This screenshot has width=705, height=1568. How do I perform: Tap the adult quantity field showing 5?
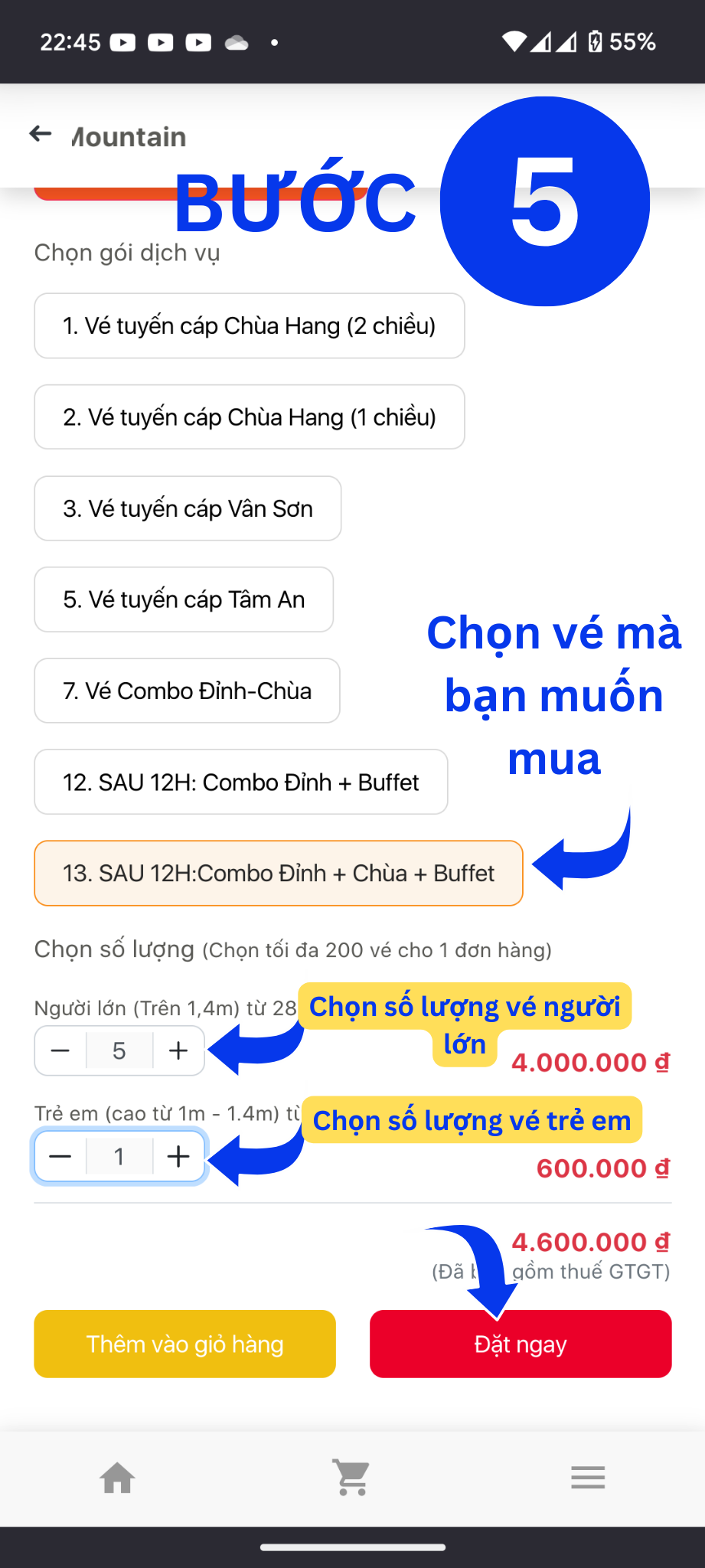coord(119,1050)
